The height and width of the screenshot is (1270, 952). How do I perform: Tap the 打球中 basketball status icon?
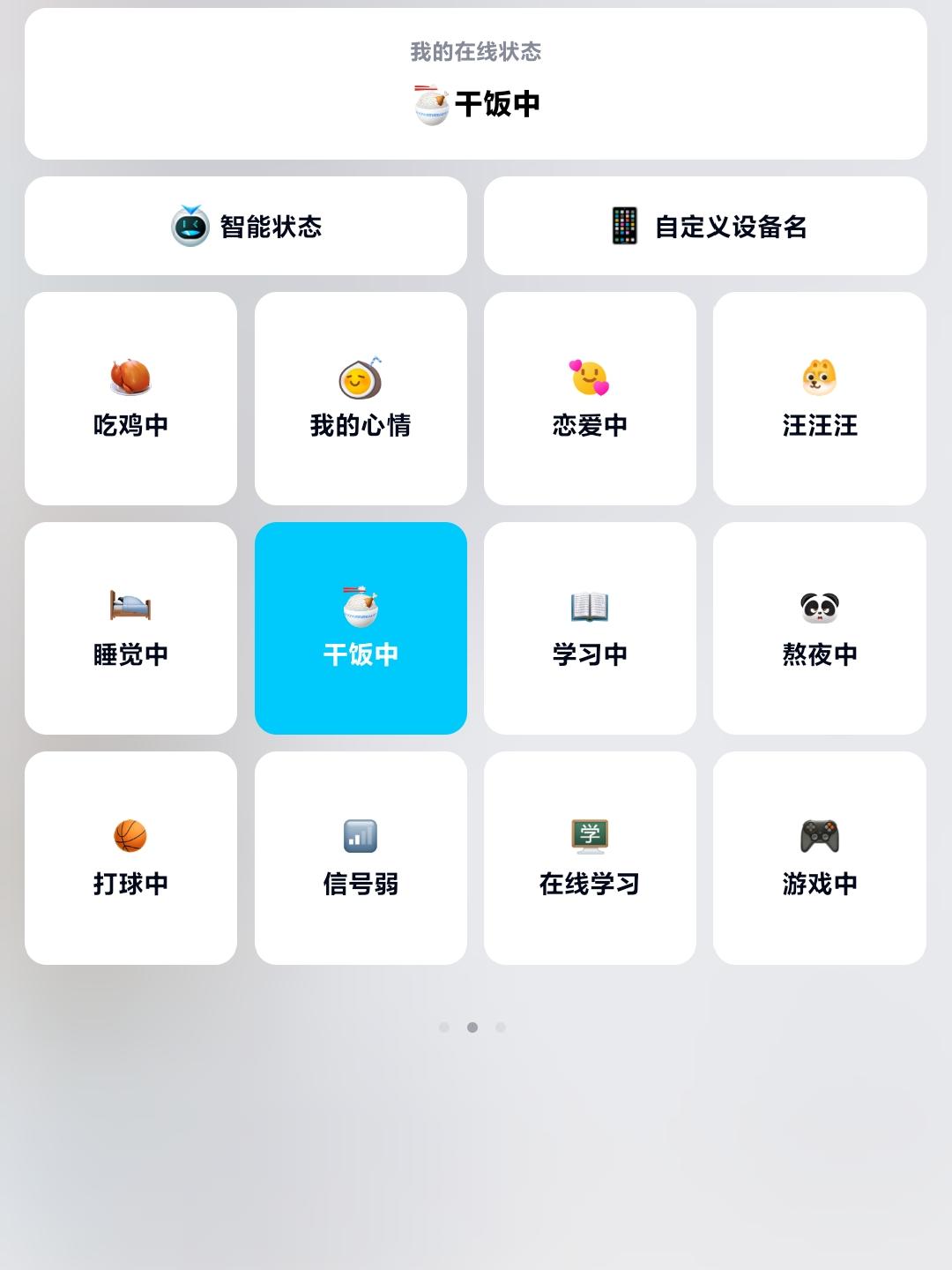130,837
